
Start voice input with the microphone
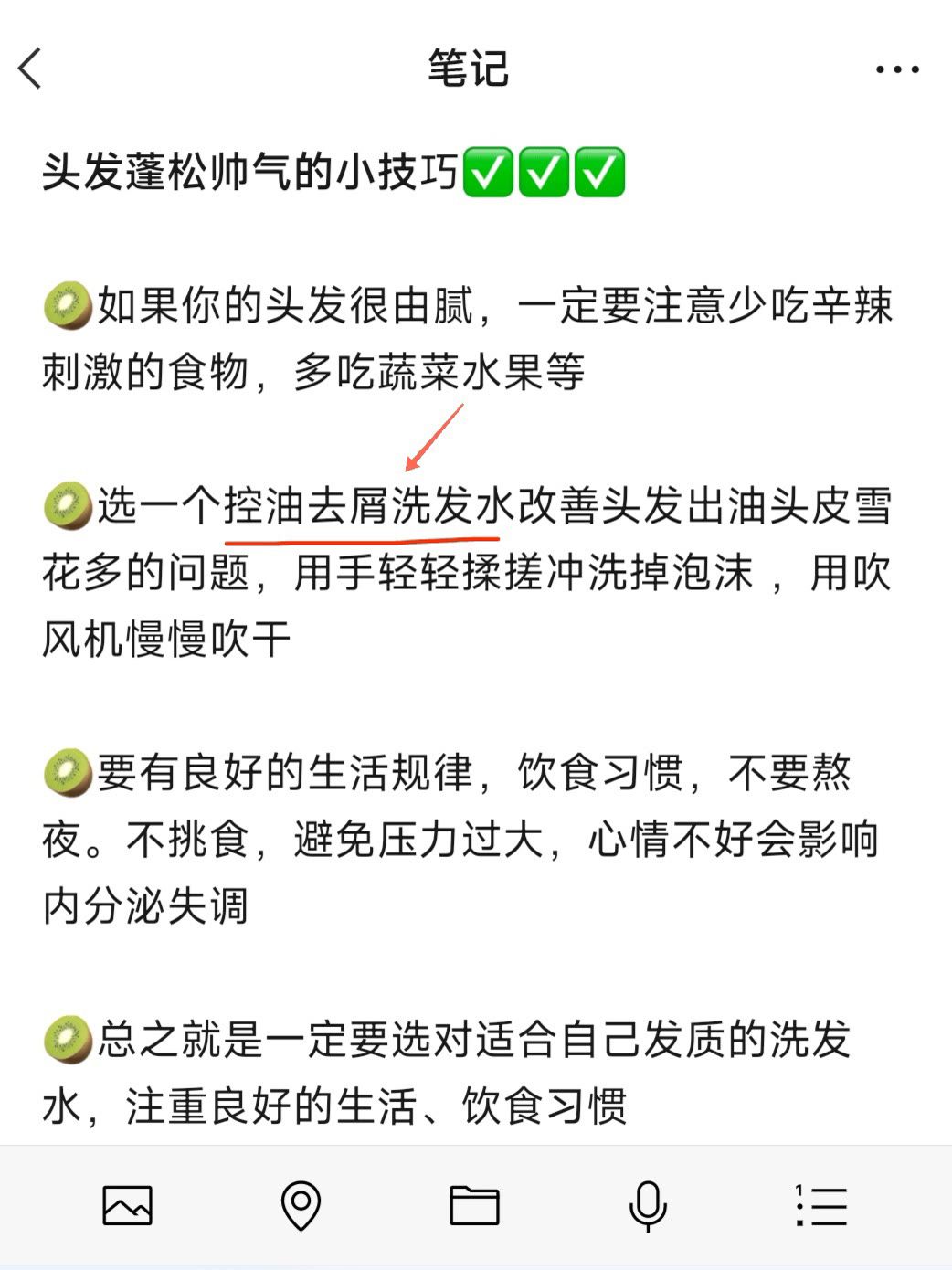[x=648, y=1205]
